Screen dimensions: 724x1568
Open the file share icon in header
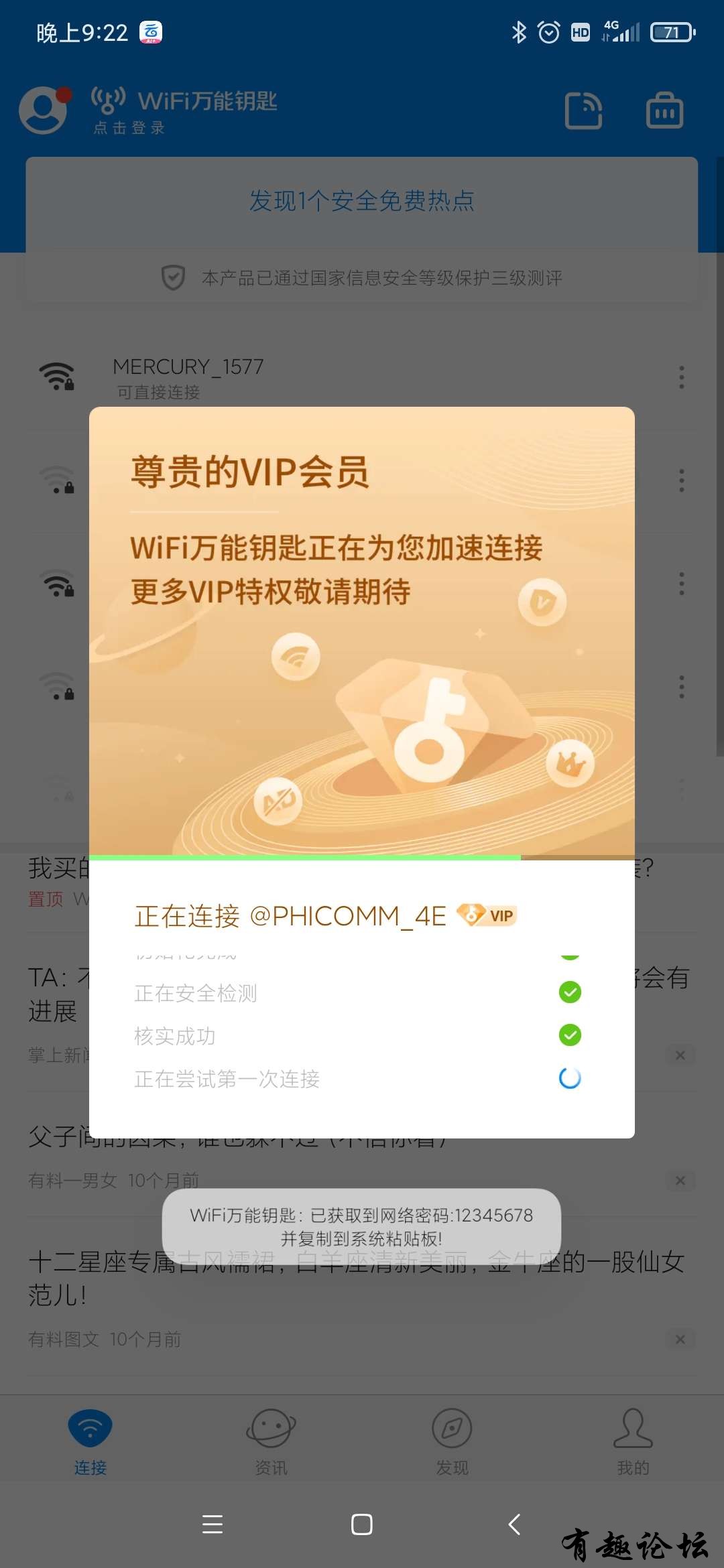[x=583, y=111]
